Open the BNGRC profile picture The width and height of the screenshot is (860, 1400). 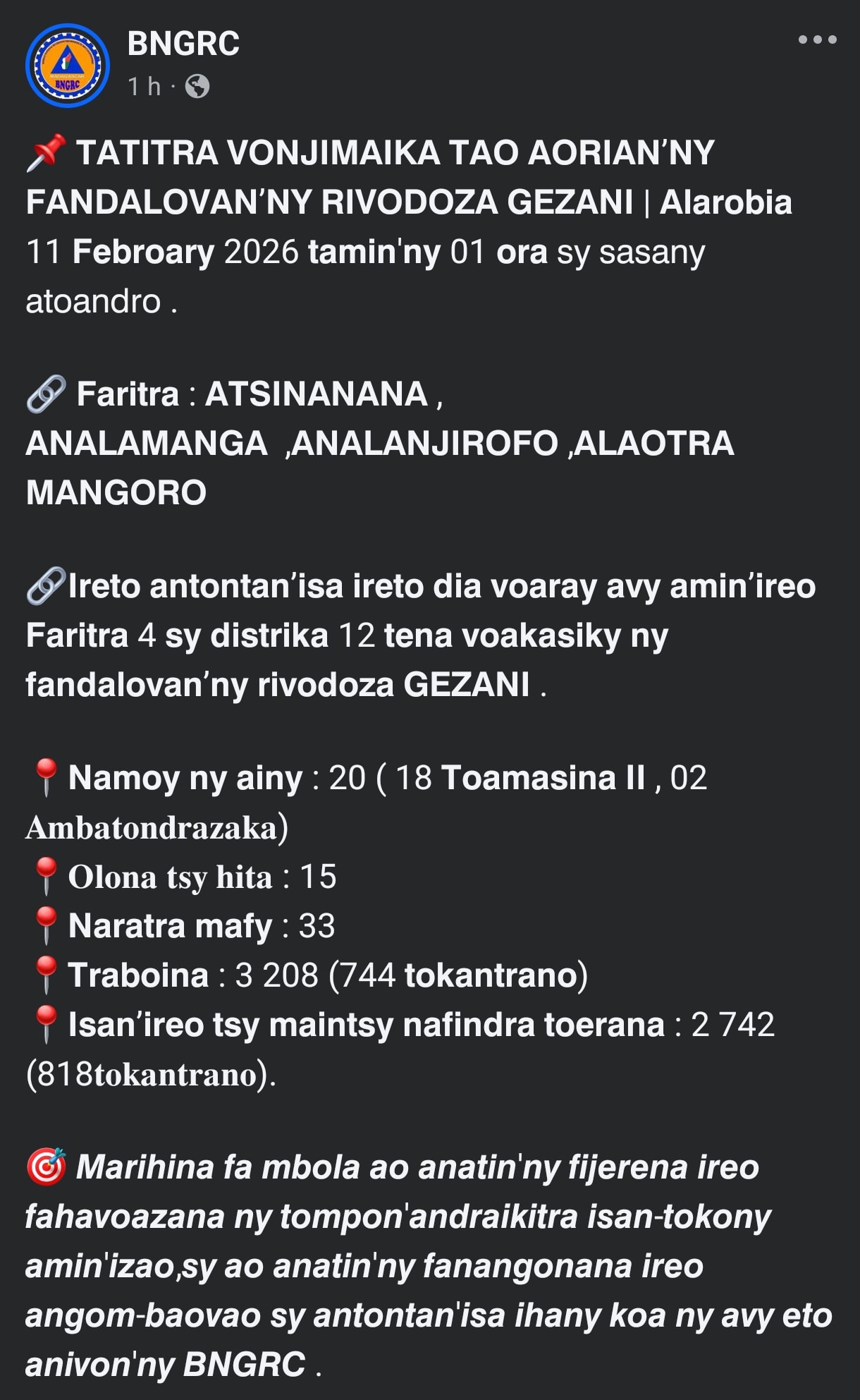(68, 66)
